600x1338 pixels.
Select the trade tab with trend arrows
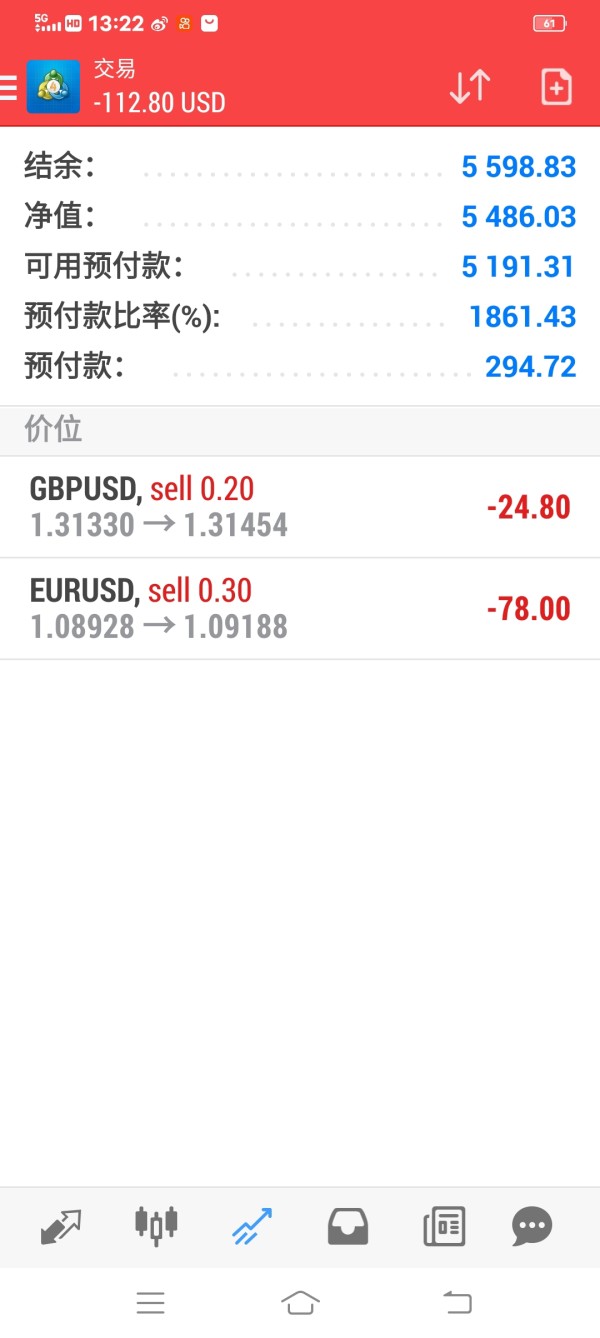pos(252,1226)
